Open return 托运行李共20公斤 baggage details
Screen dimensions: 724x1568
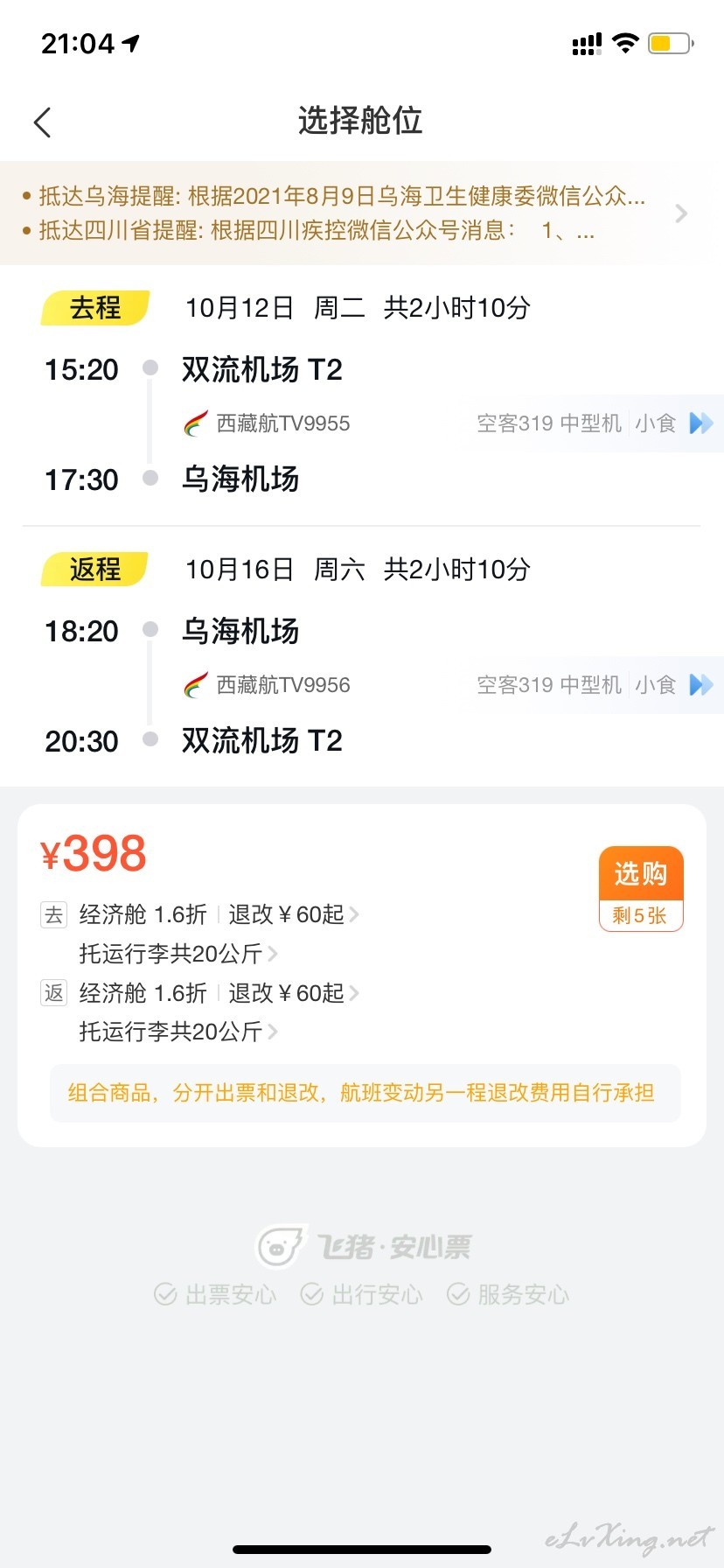click(x=178, y=1032)
